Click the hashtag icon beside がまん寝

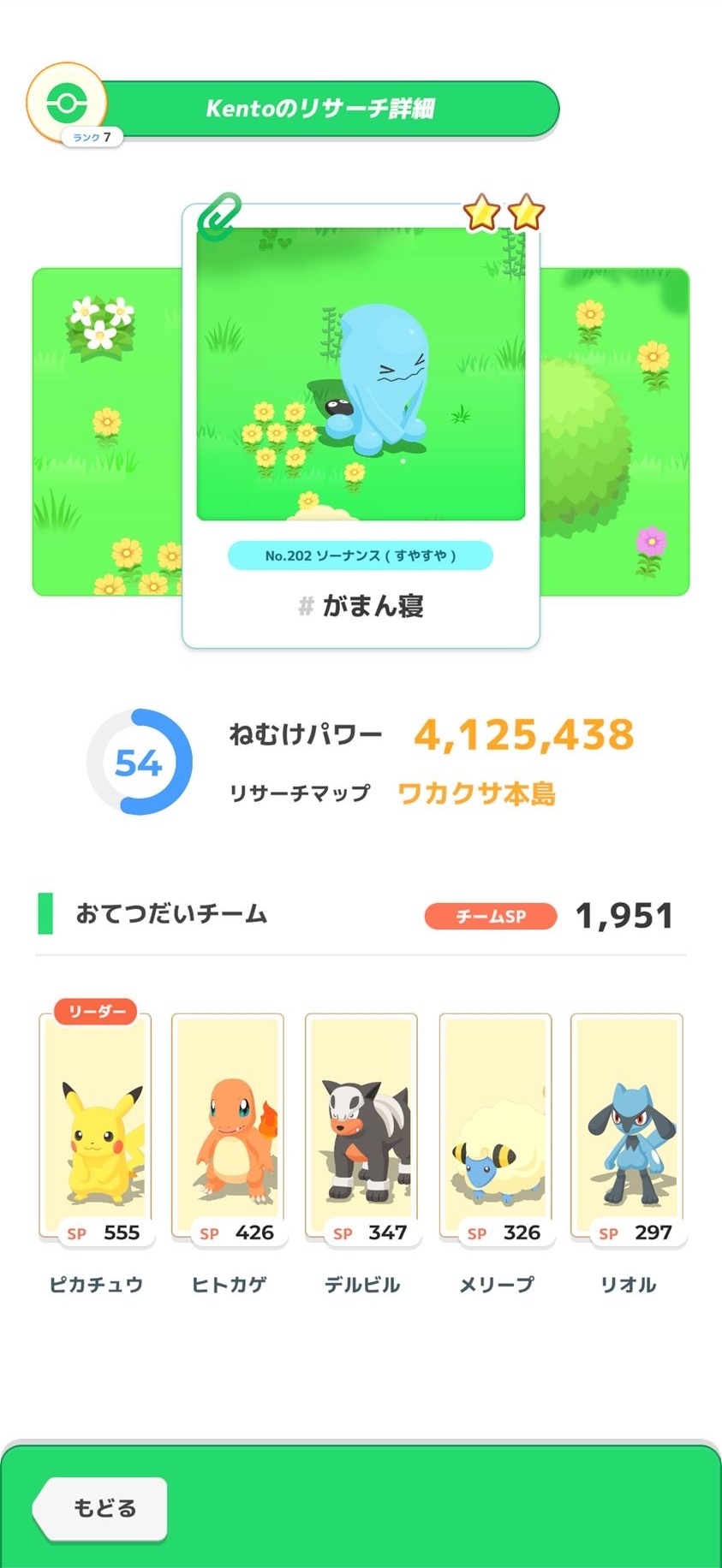point(307,606)
